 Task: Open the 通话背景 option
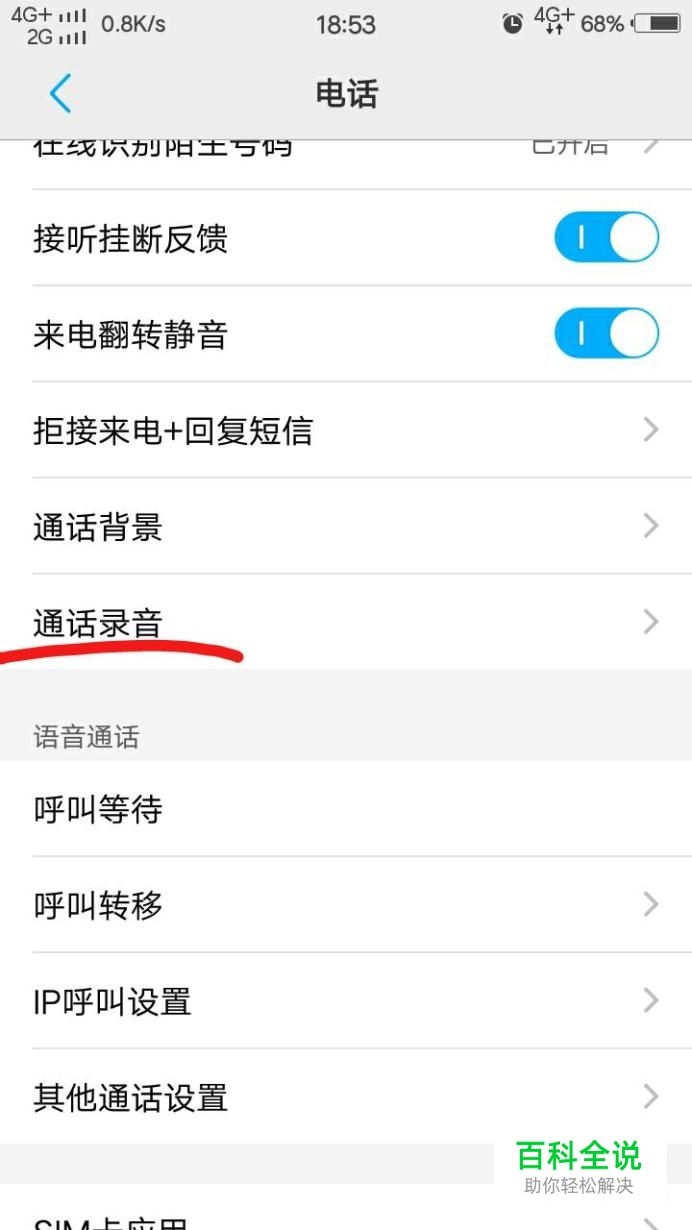[346, 526]
